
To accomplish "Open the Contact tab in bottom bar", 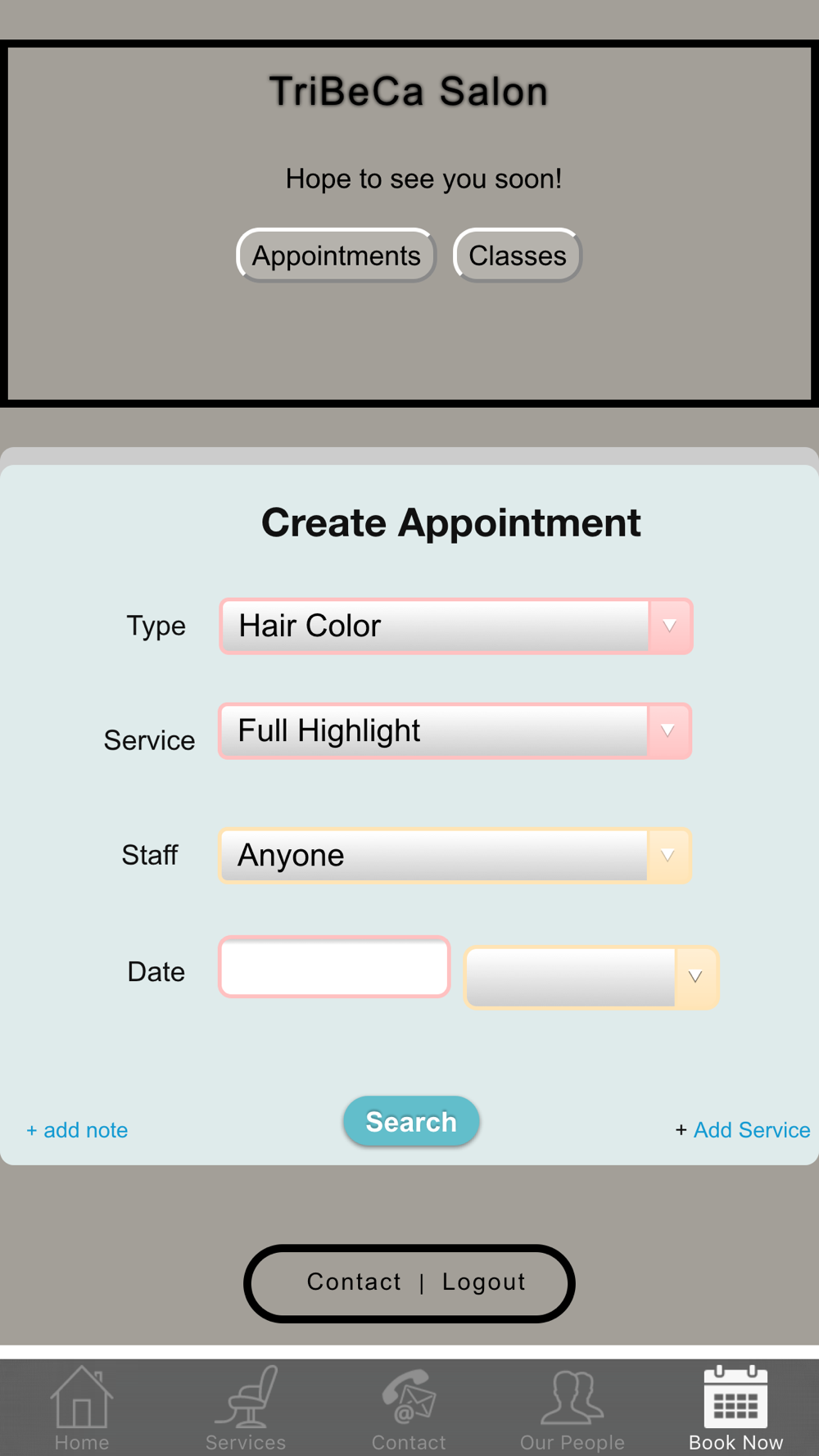I will click(409, 1409).
